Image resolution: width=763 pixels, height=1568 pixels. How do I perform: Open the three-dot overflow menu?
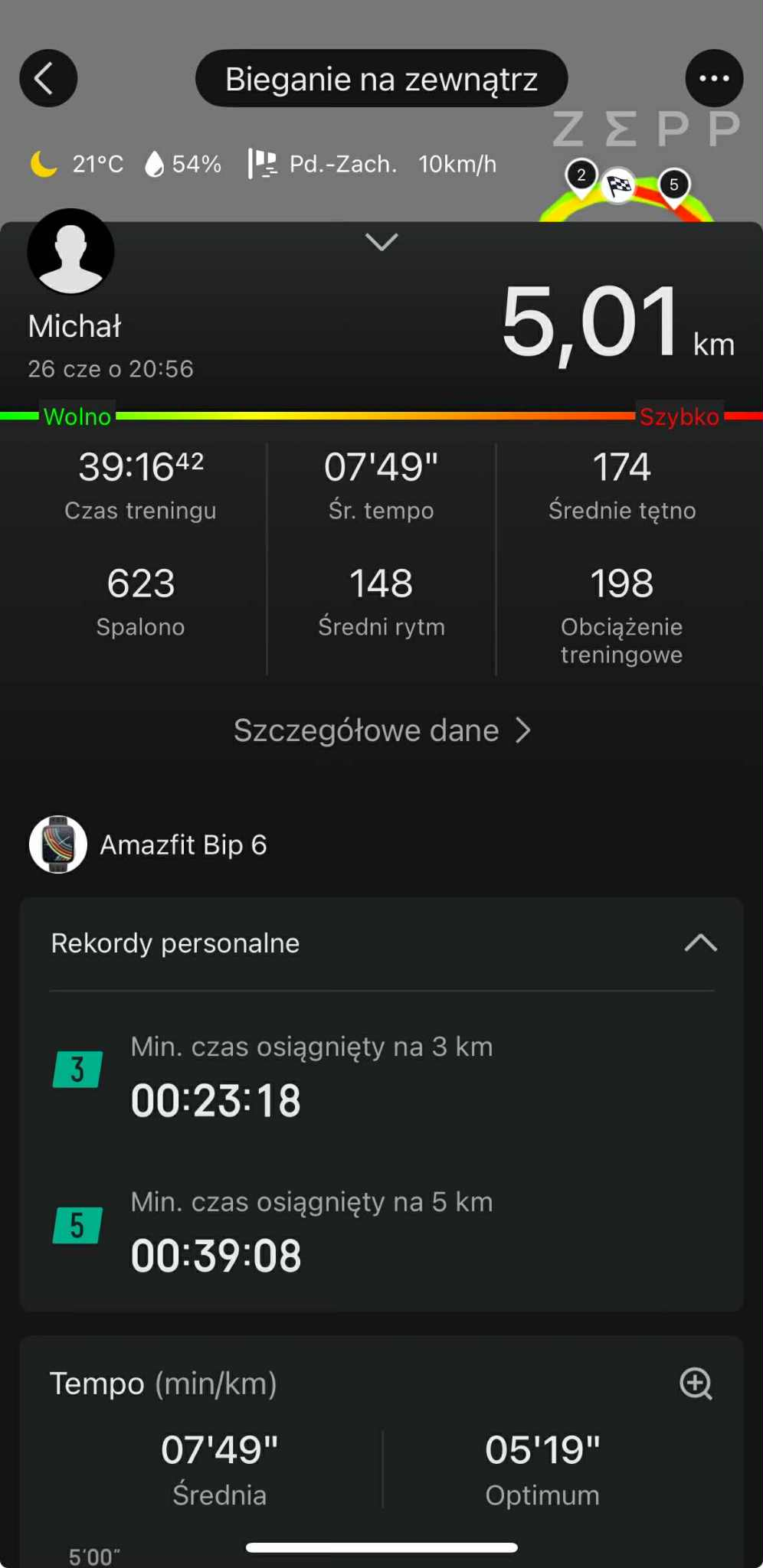click(714, 78)
